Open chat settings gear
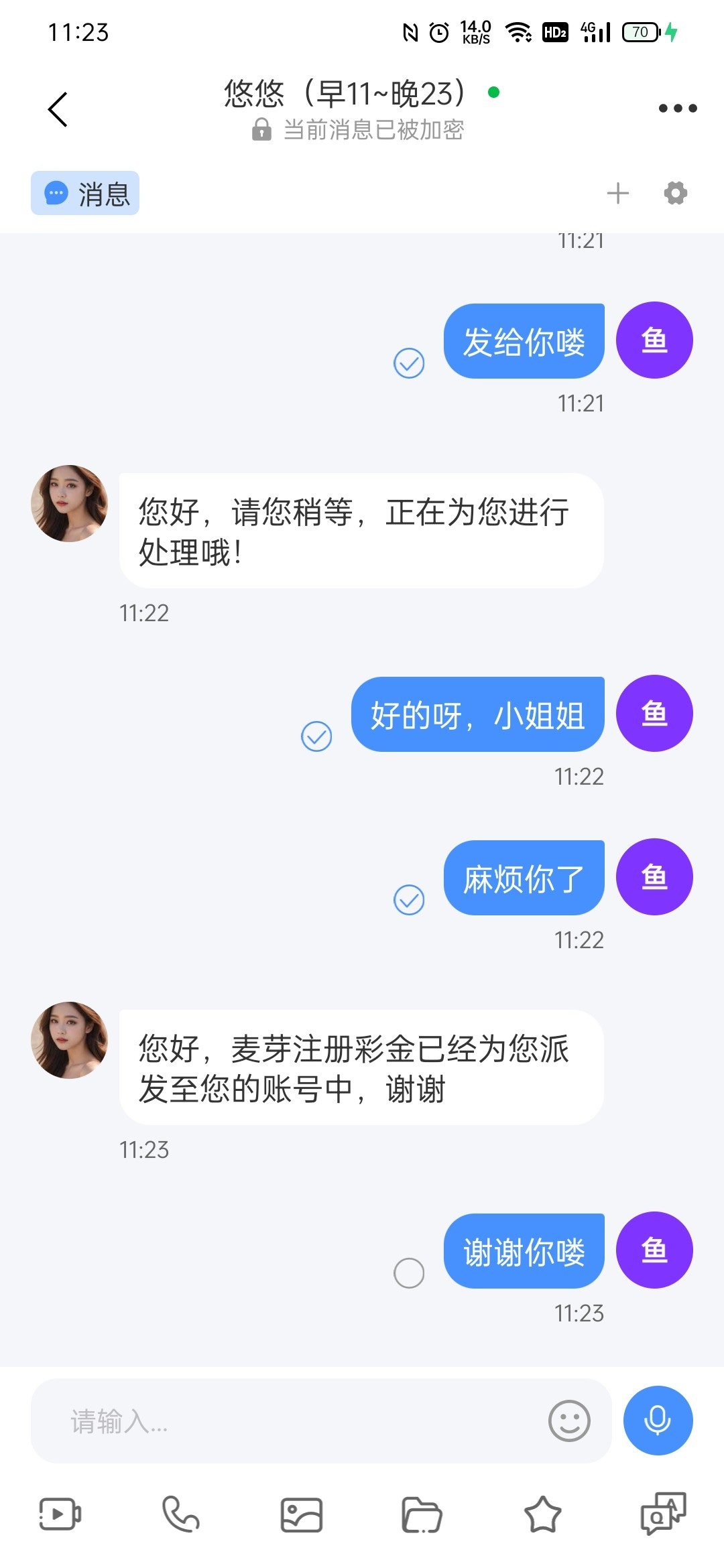724x1568 pixels. tap(675, 194)
